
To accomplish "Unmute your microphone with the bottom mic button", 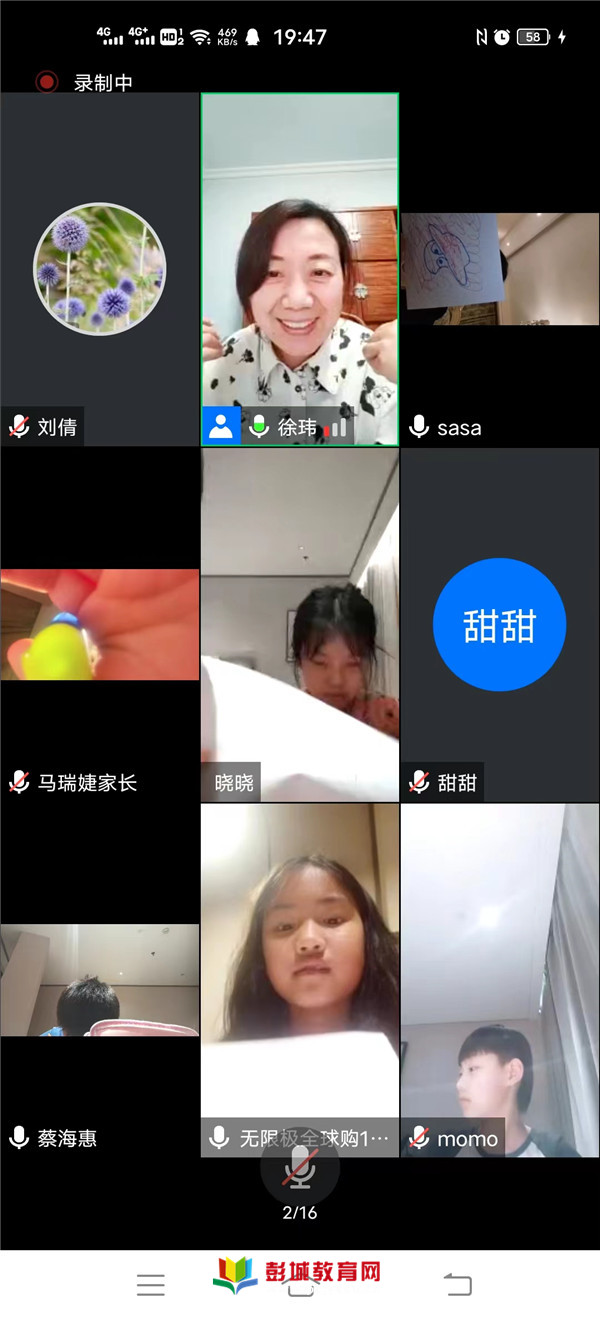I will coord(300,1168).
